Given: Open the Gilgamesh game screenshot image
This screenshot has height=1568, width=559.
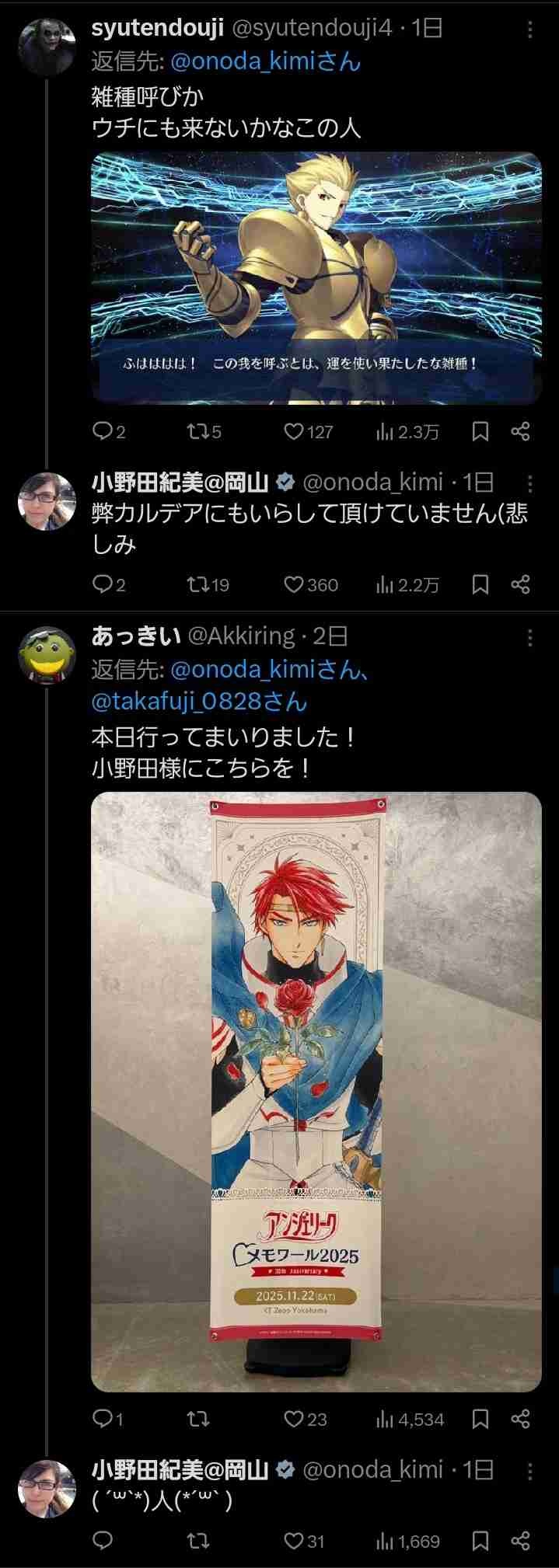Looking at the screenshot, I should [x=316, y=277].
